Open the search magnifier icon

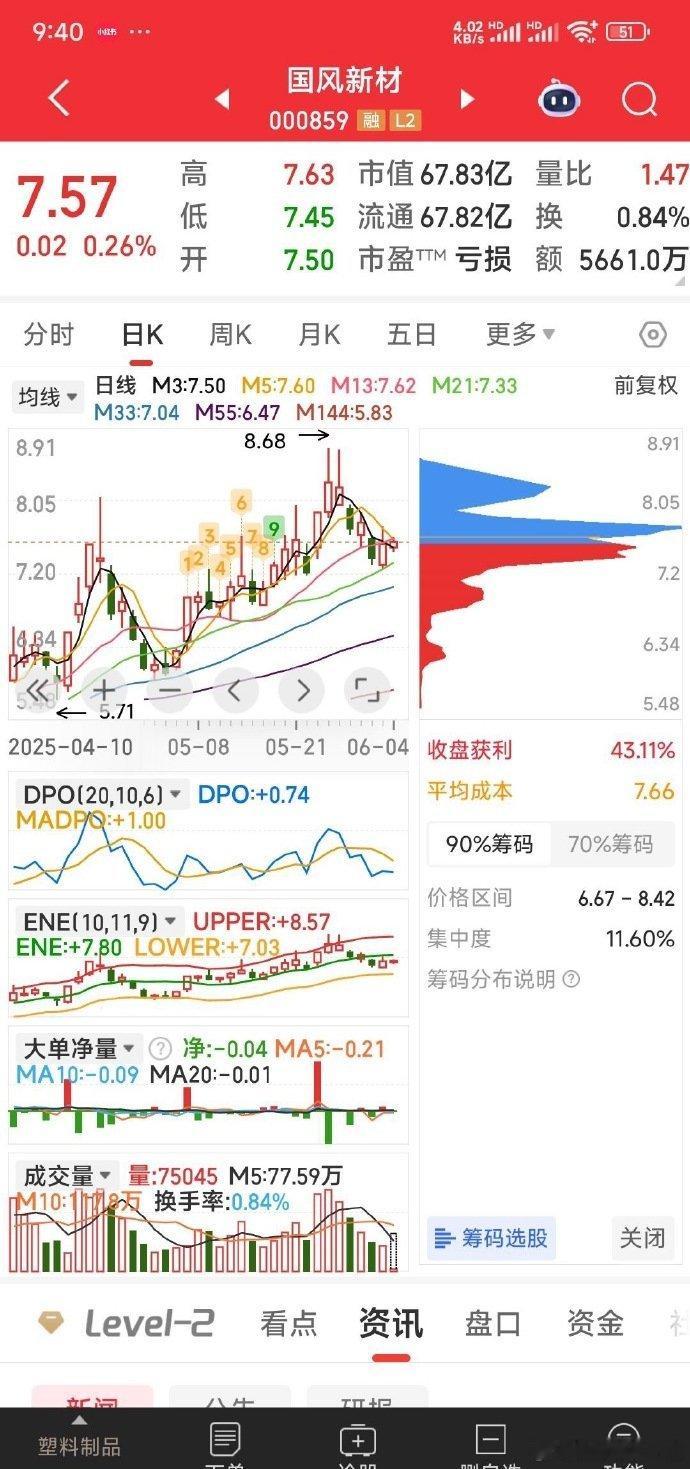638,99
